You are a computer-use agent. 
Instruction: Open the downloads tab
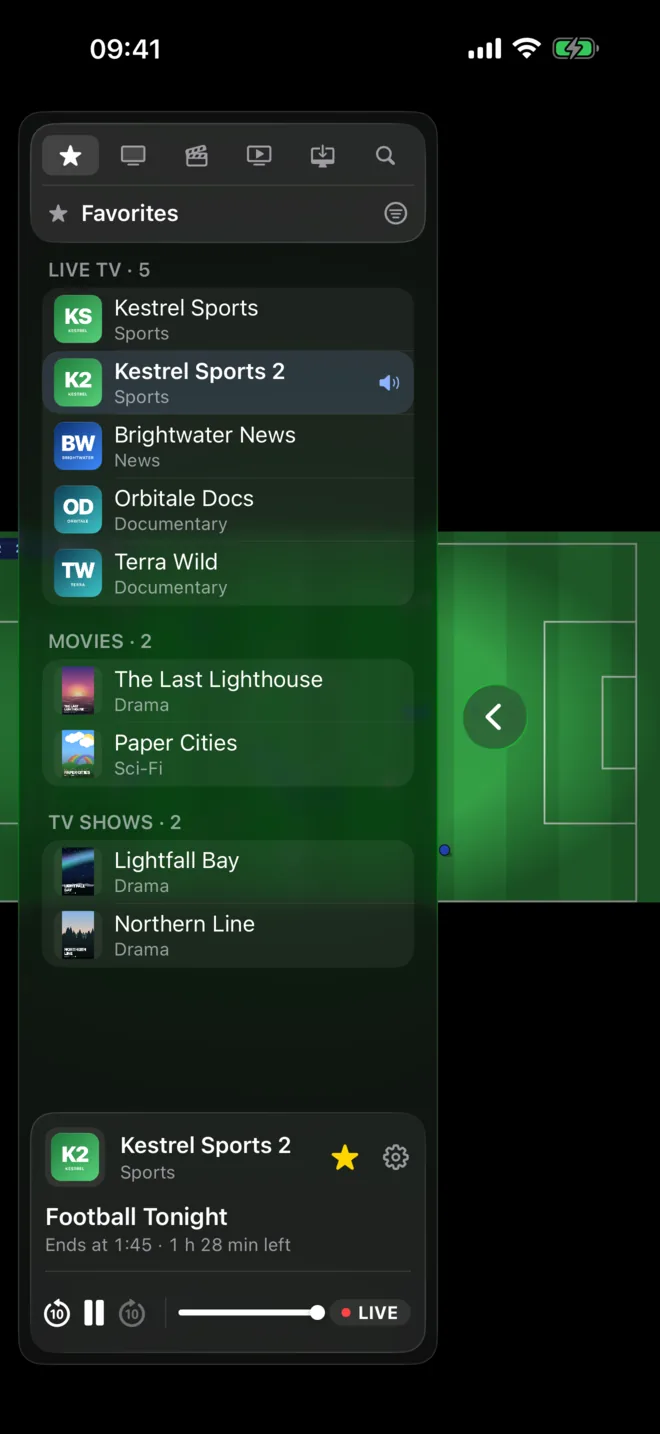[x=322, y=155]
